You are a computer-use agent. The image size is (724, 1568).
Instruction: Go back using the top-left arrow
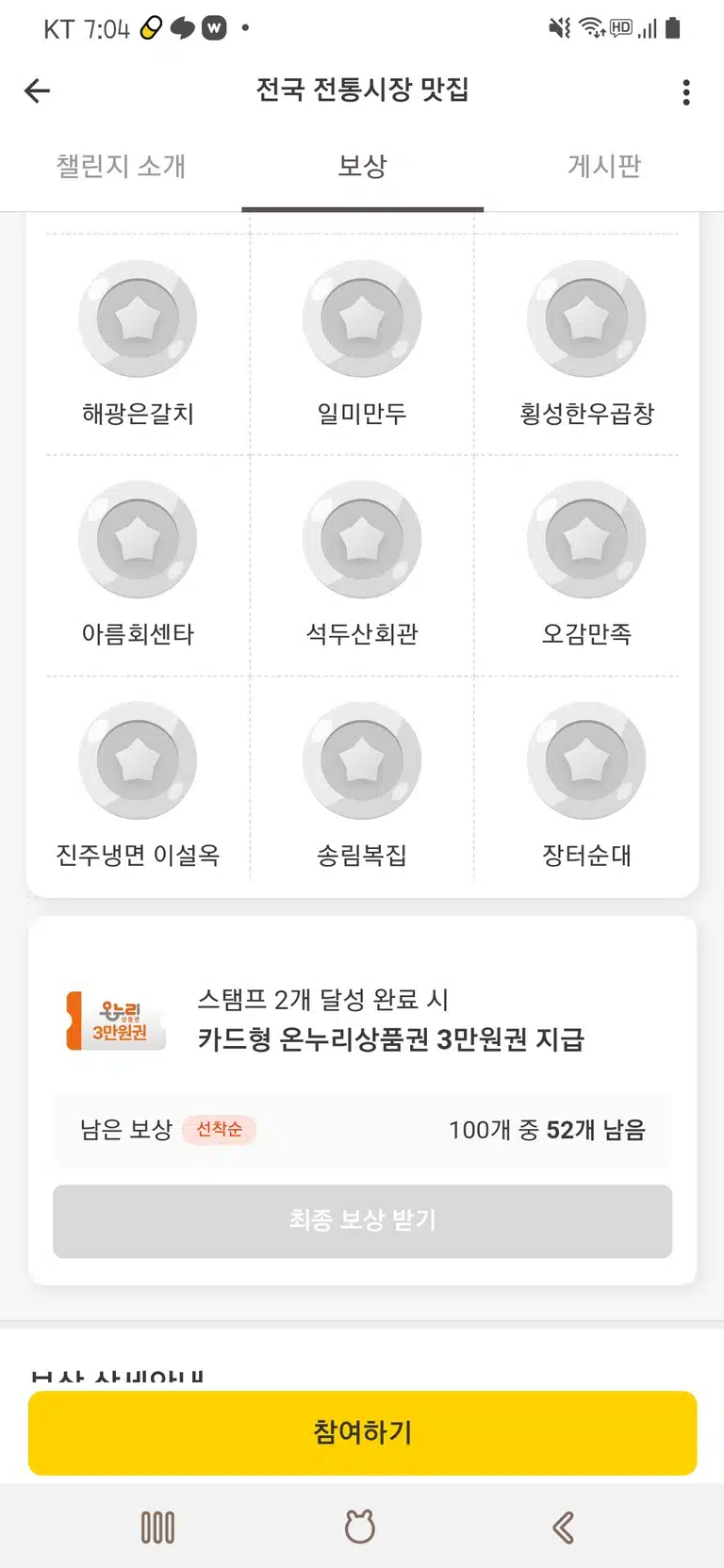(38, 91)
